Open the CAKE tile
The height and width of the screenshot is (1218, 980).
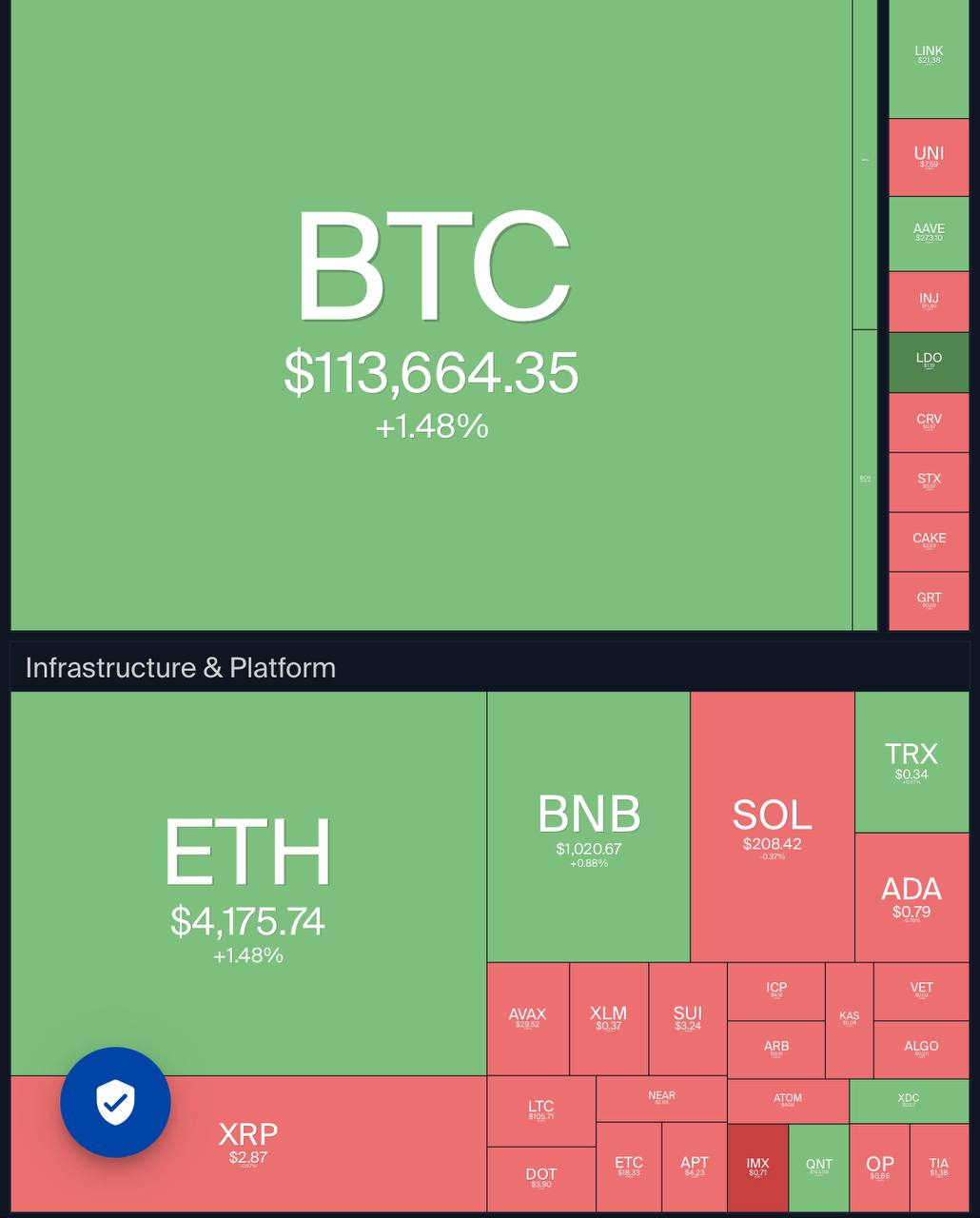[929, 541]
